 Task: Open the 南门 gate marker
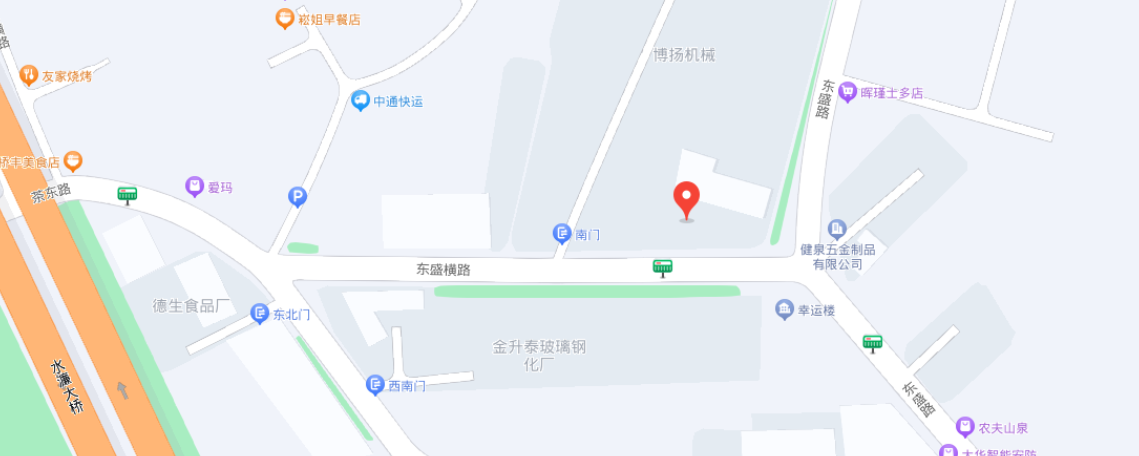[562, 234]
